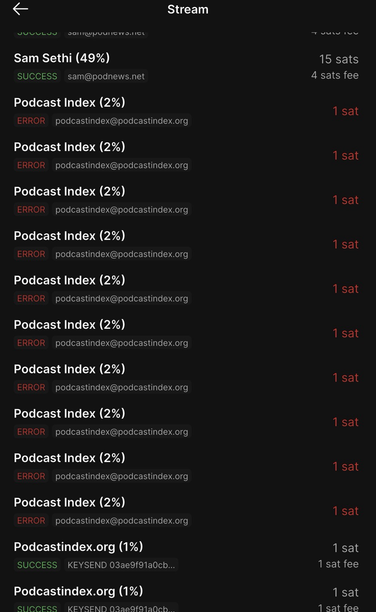Screen dimensions: 376x612
Task: Open the Sam Sethi (49%) payment entry
Action: coord(188,66)
